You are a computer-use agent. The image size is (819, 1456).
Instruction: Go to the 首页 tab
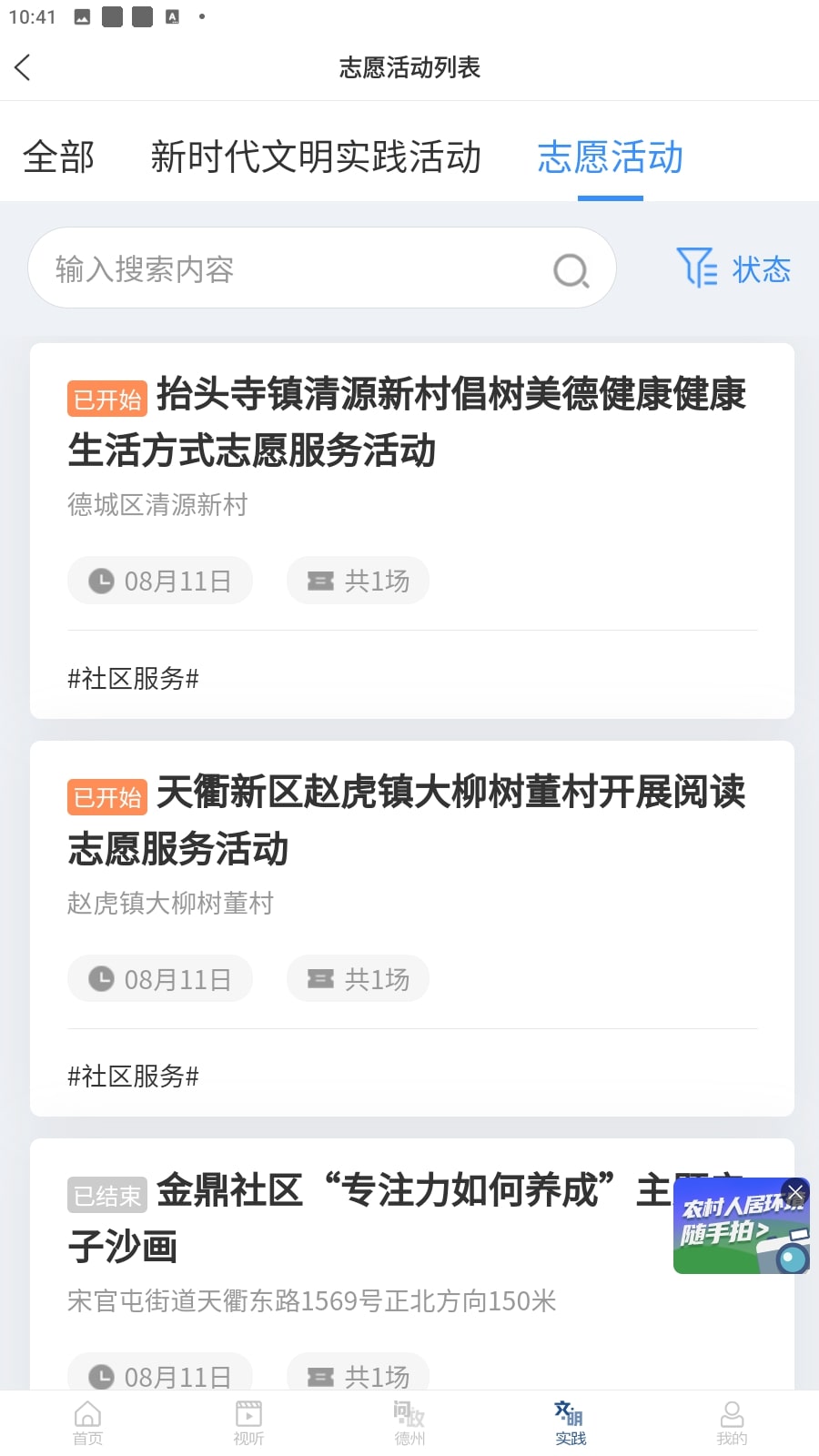tap(87, 1422)
